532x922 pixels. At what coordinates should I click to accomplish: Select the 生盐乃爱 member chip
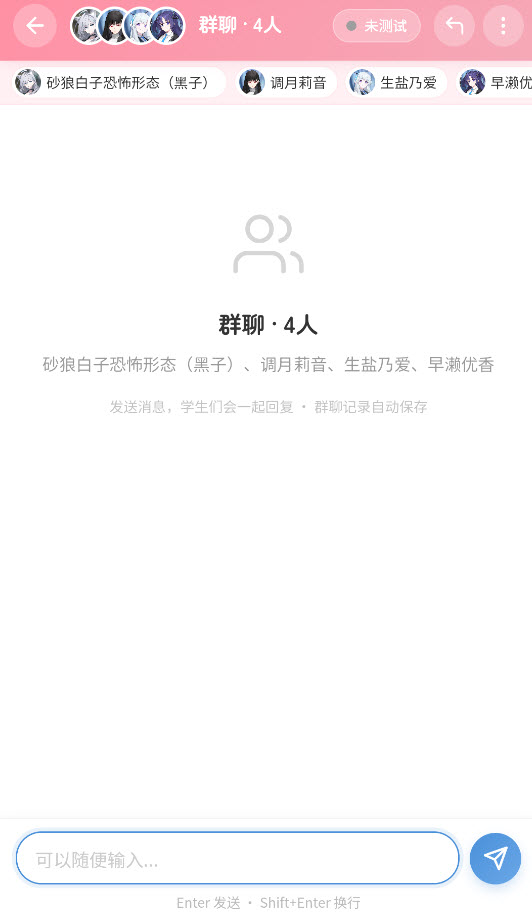coord(396,82)
